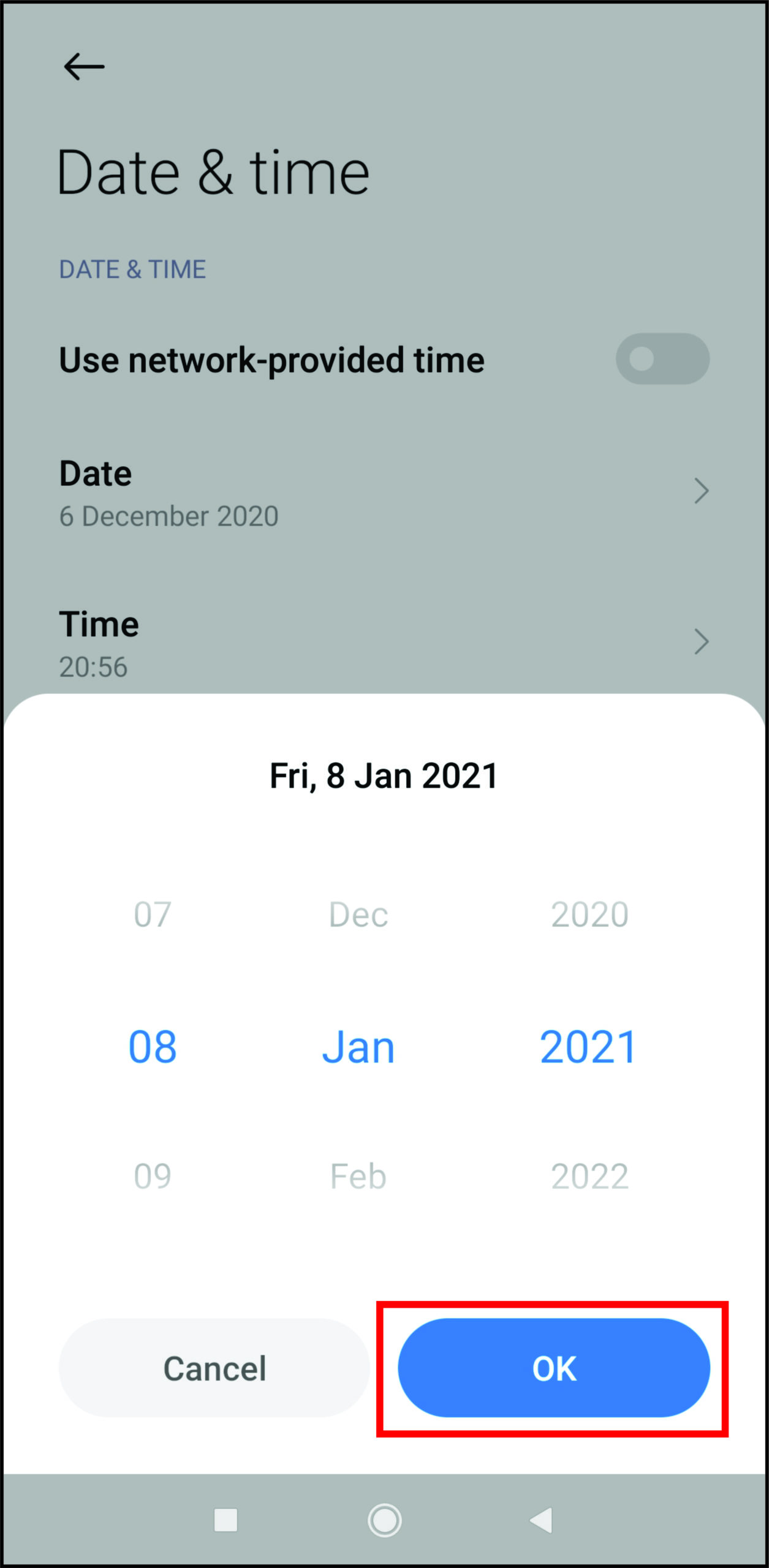
Task: Open recent apps from navigation bar
Action: [225, 1520]
